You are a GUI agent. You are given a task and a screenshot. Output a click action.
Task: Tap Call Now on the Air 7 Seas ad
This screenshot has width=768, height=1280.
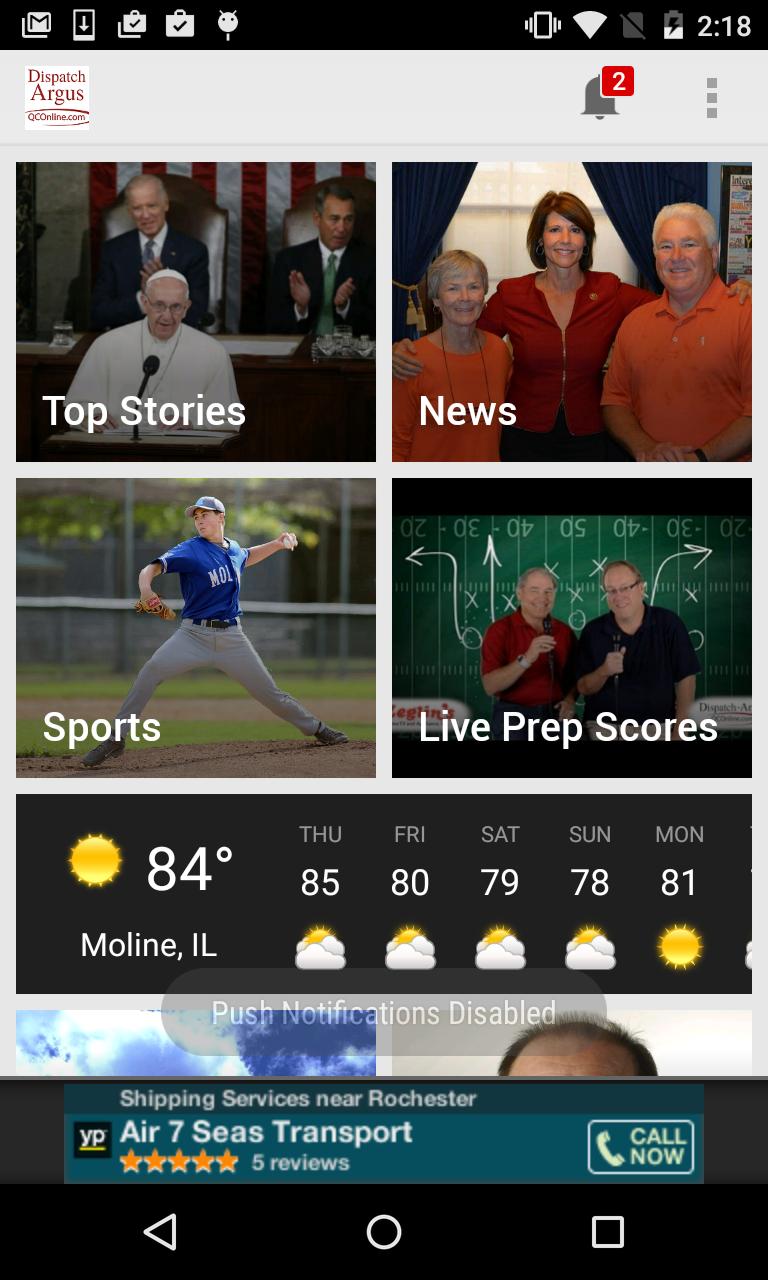pos(640,1146)
